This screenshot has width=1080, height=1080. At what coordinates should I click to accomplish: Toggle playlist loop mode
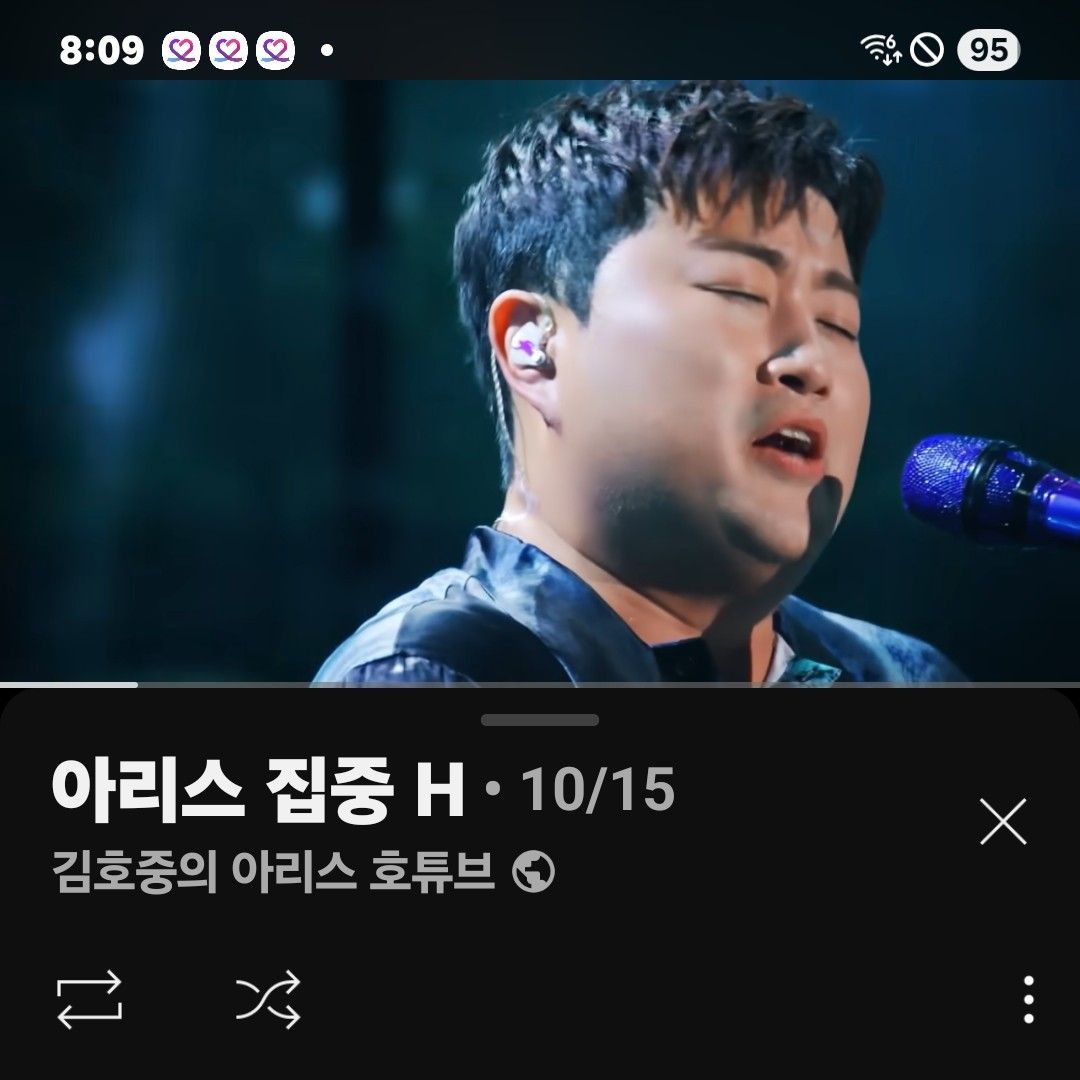pyautogui.click(x=89, y=999)
